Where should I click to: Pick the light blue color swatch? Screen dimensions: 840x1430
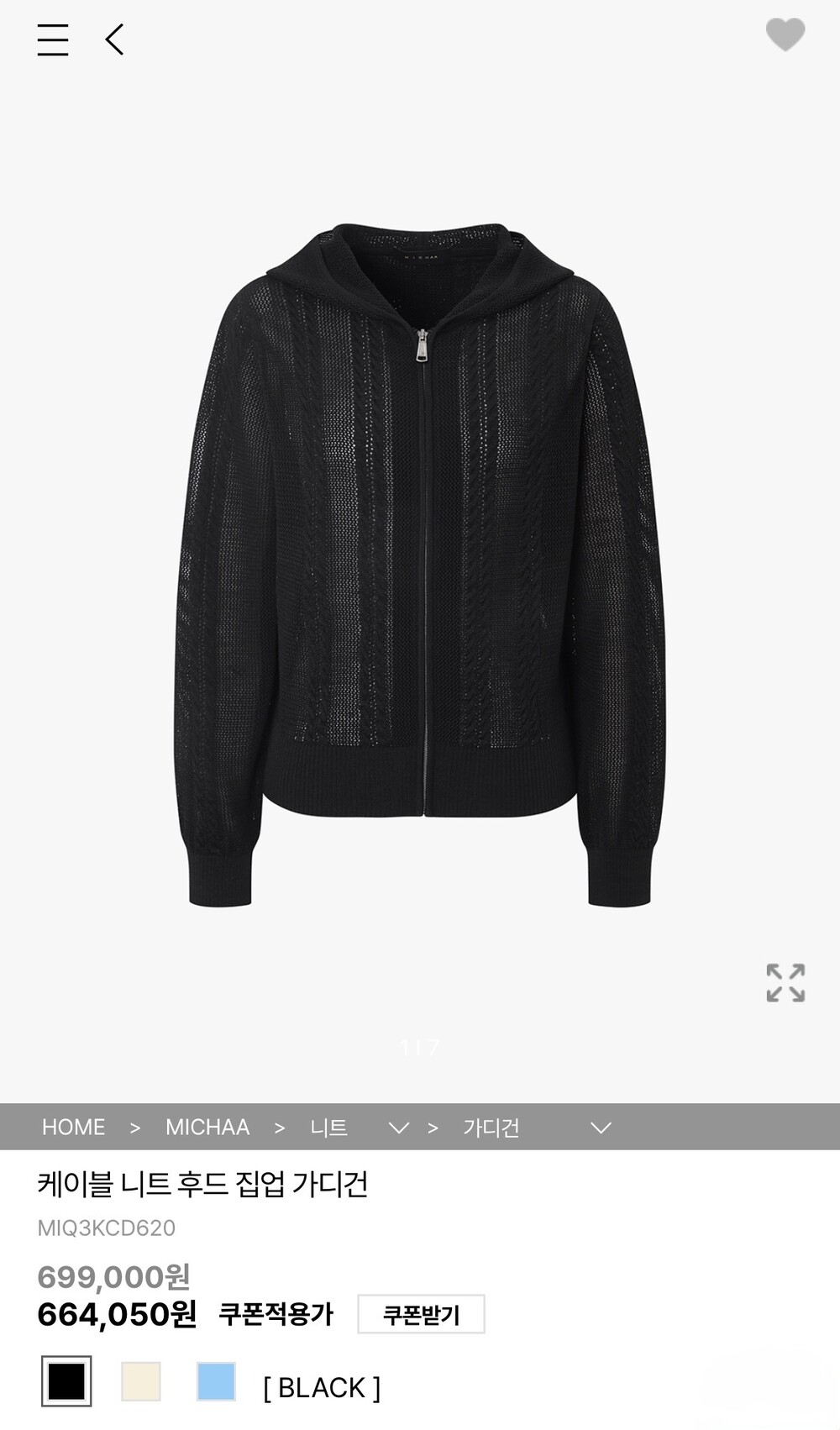point(216,1381)
